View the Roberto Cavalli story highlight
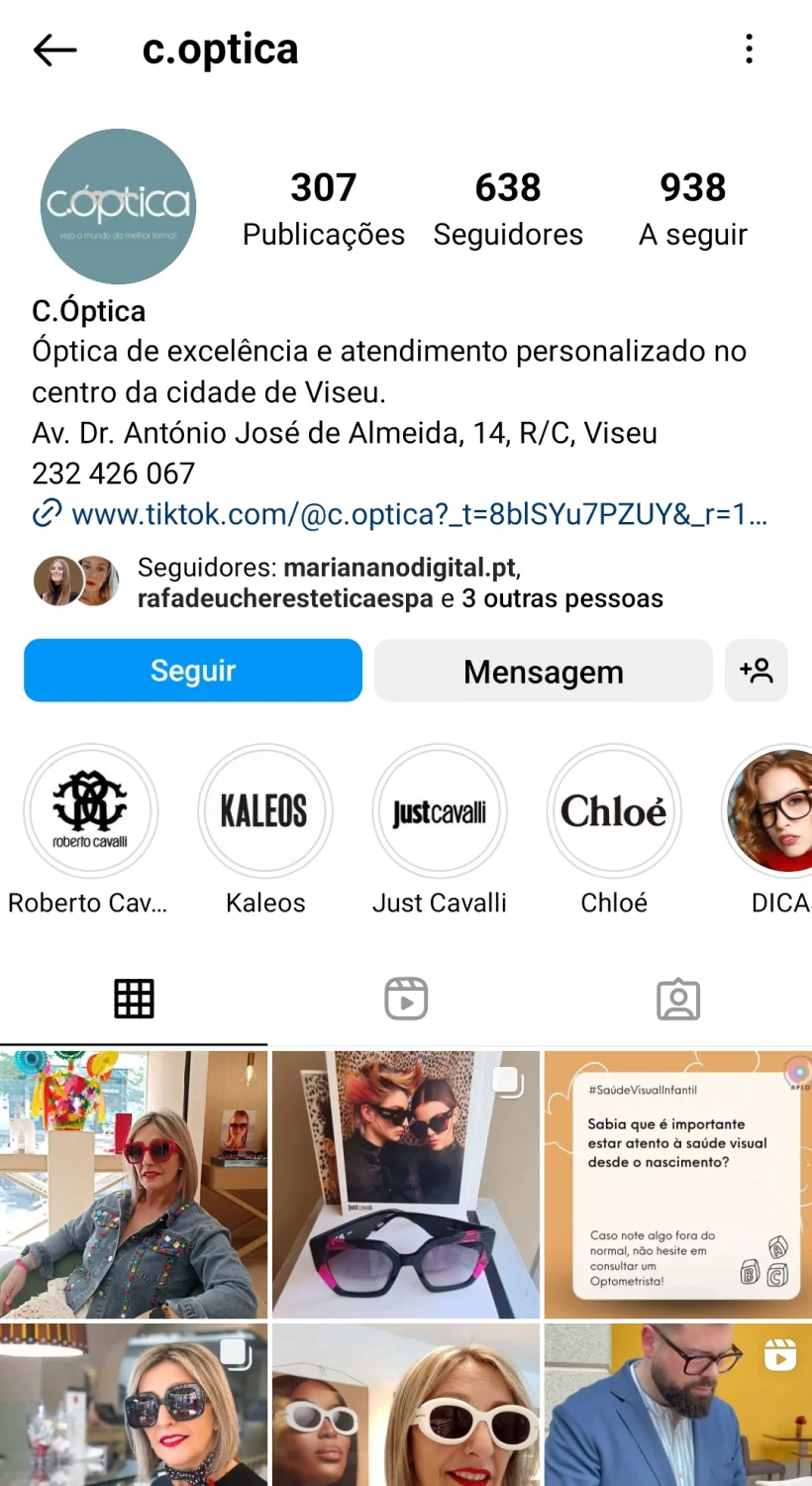Viewport: 812px width, 1486px height. (x=90, y=811)
